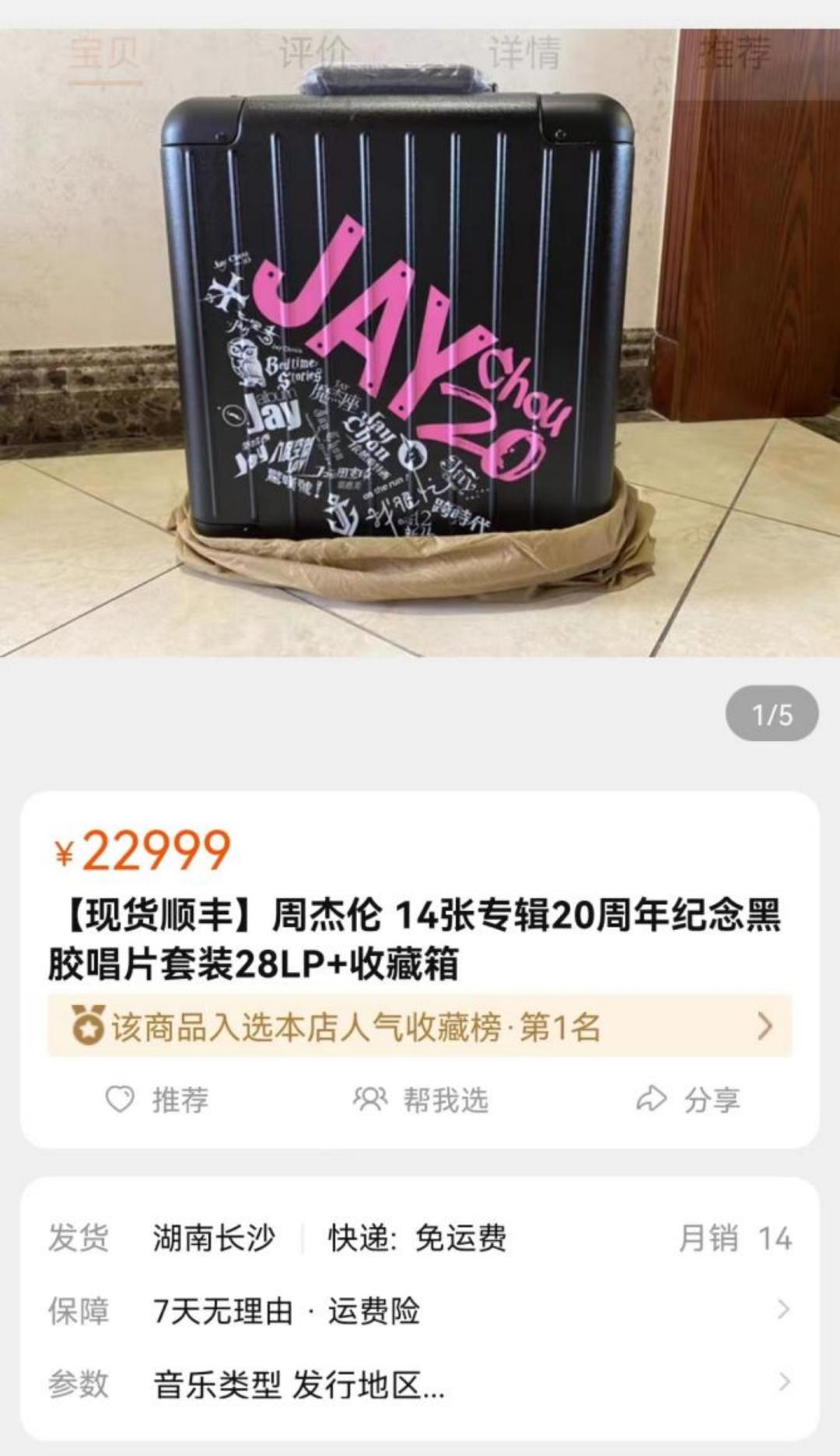The width and height of the screenshot is (840, 1456).
Task: Open the 详情 details tab
Action: tap(525, 51)
